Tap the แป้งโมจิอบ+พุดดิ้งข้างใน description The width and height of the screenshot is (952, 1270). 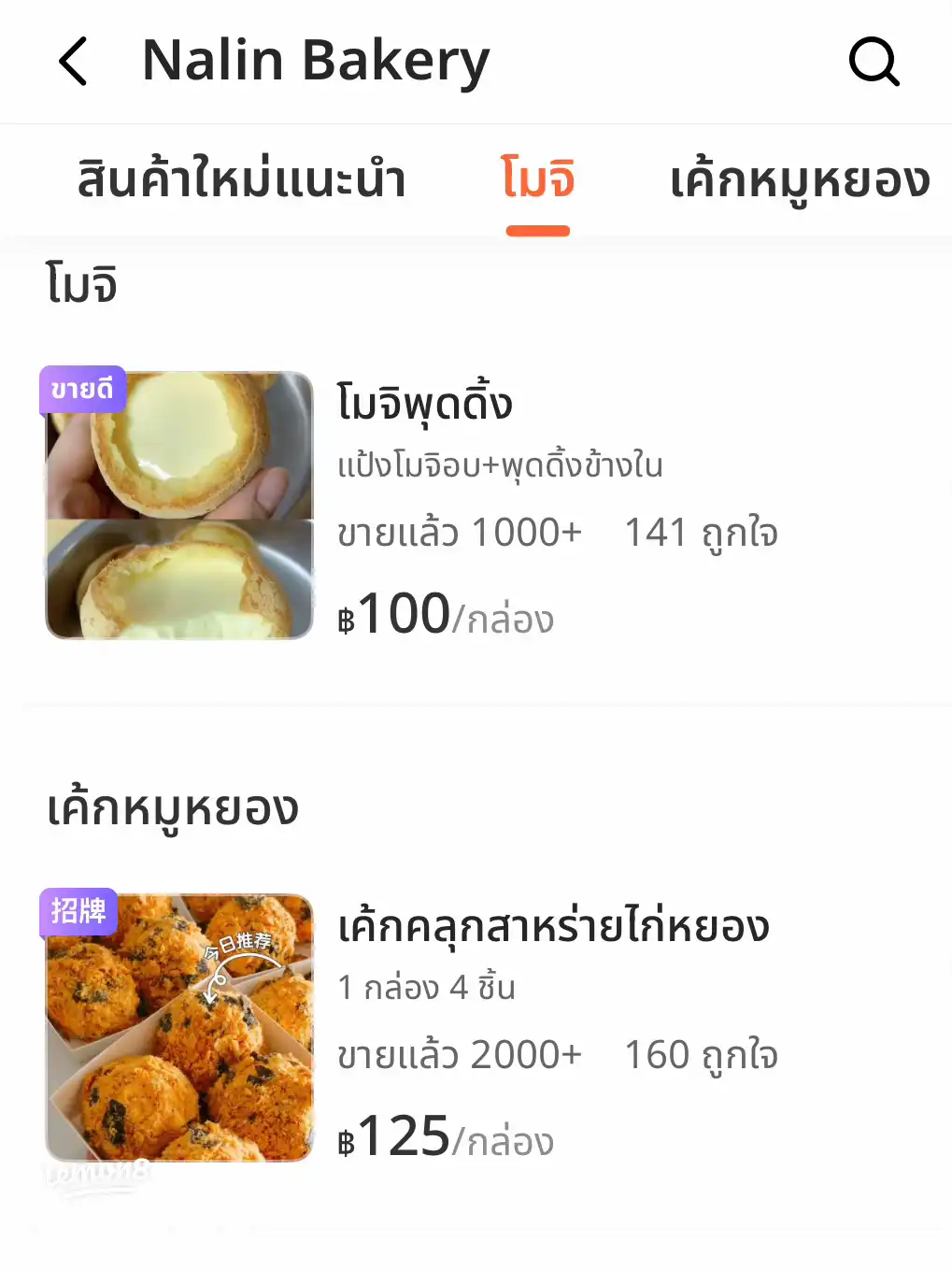tap(500, 465)
